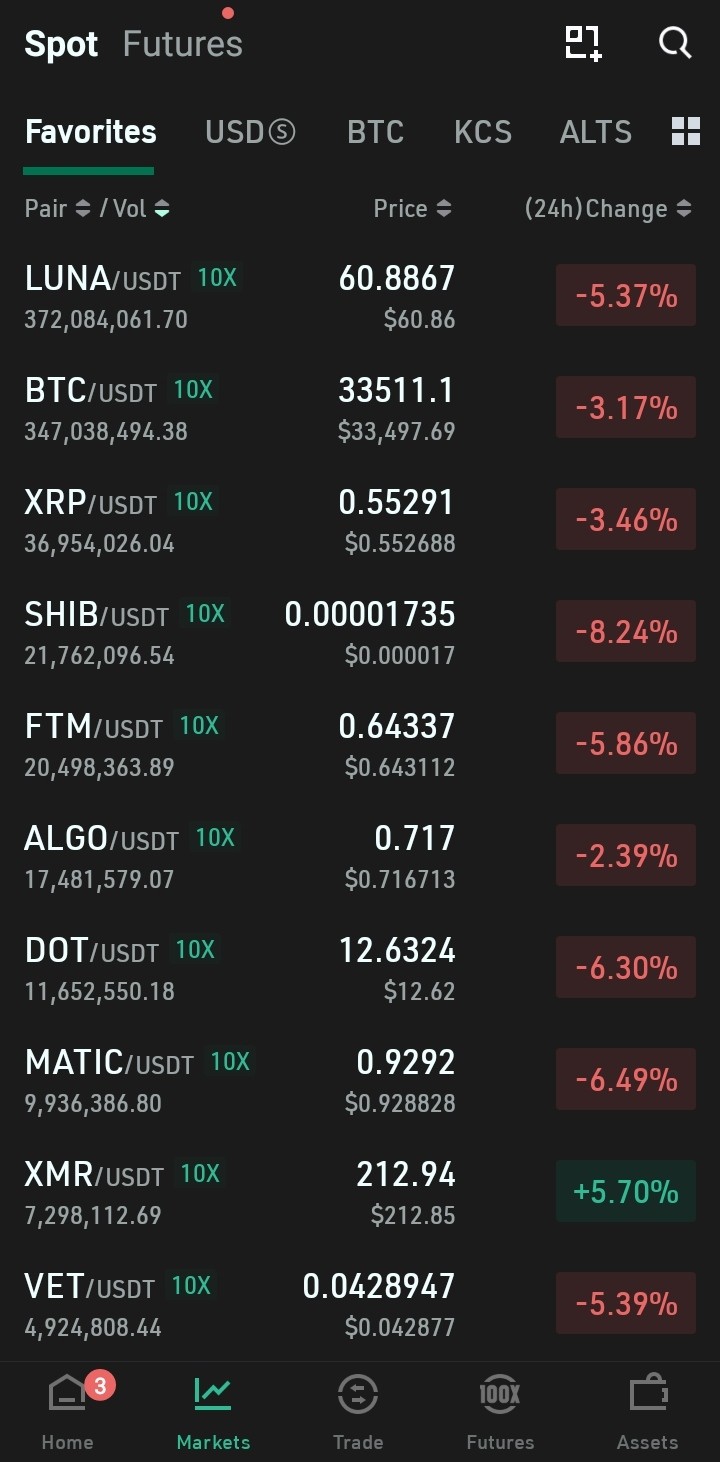Open the DOT/USDT pair

click(x=360, y=969)
